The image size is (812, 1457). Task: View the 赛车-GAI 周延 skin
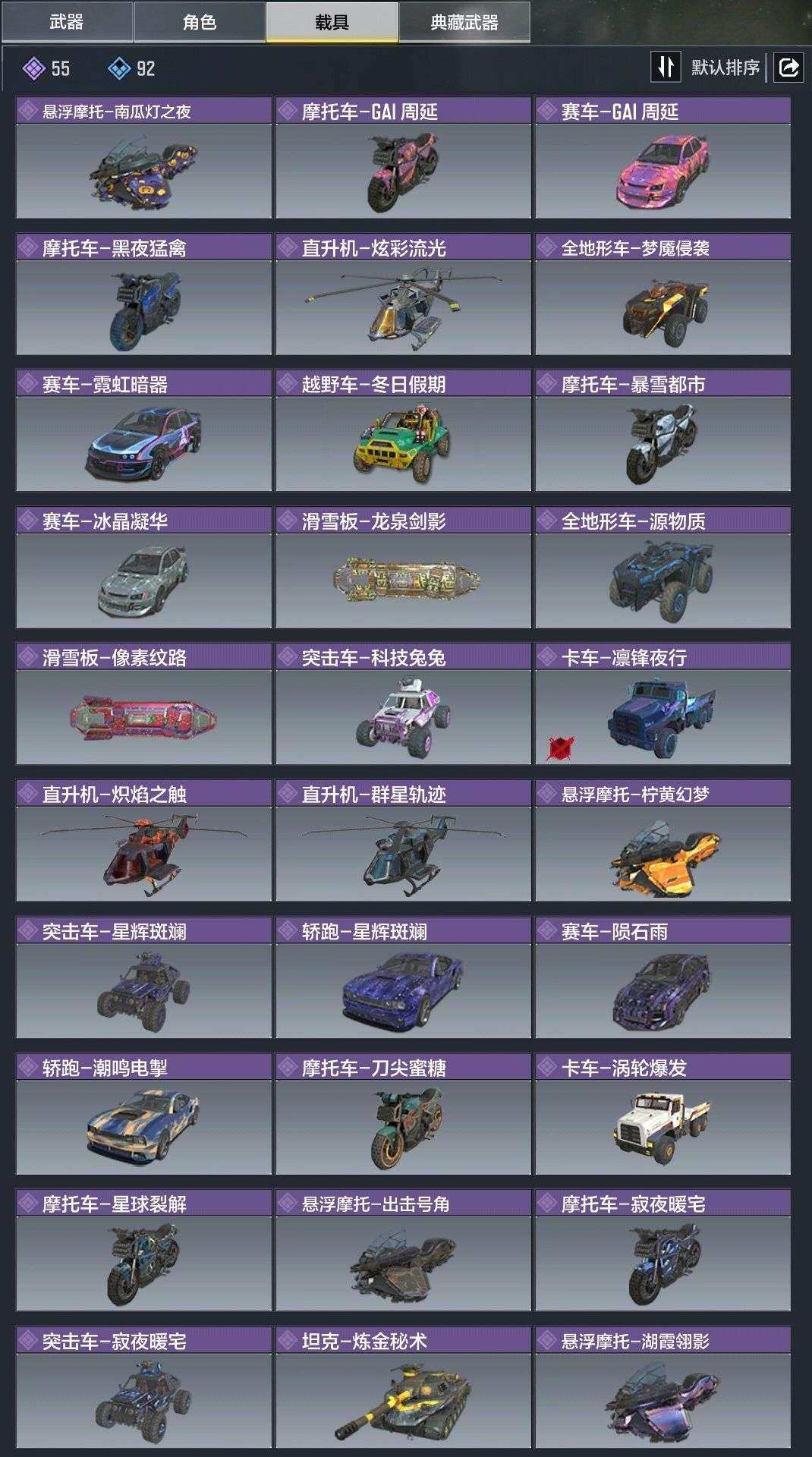point(663,158)
